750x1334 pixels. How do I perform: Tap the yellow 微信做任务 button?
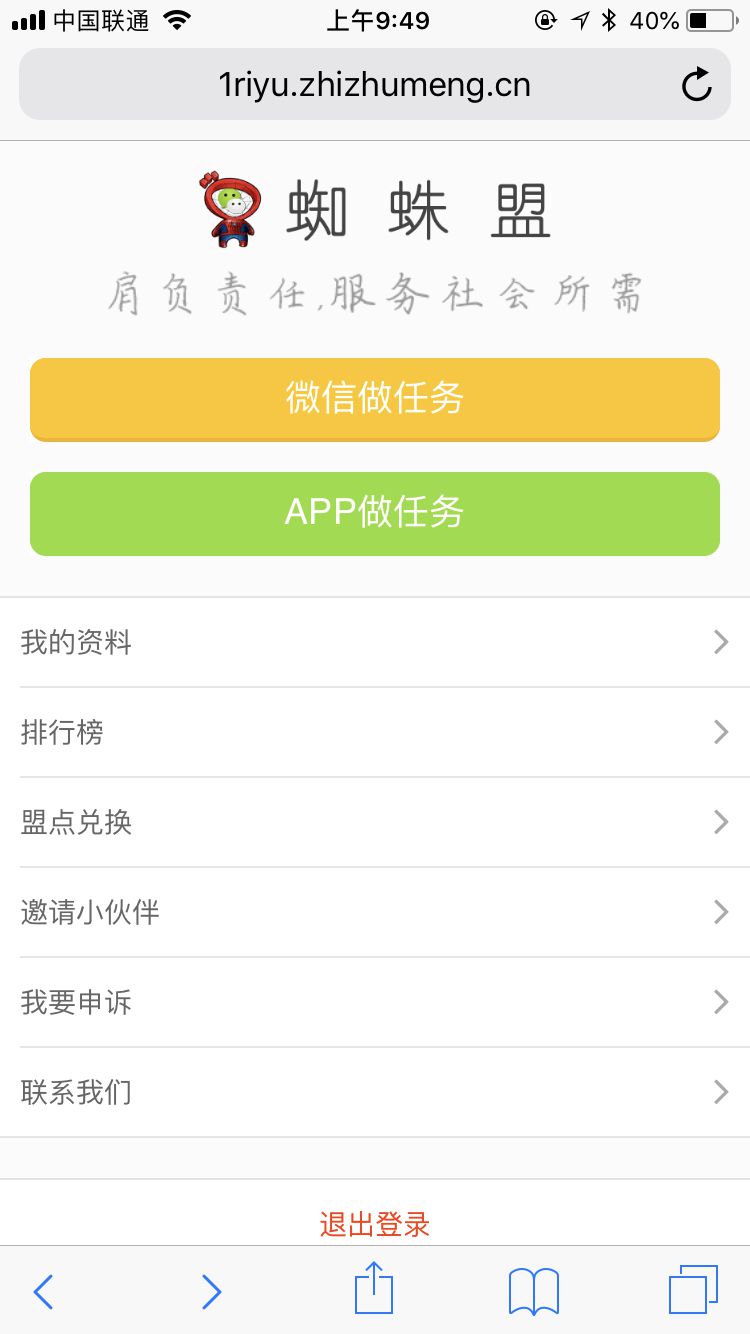tap(375, 399)
